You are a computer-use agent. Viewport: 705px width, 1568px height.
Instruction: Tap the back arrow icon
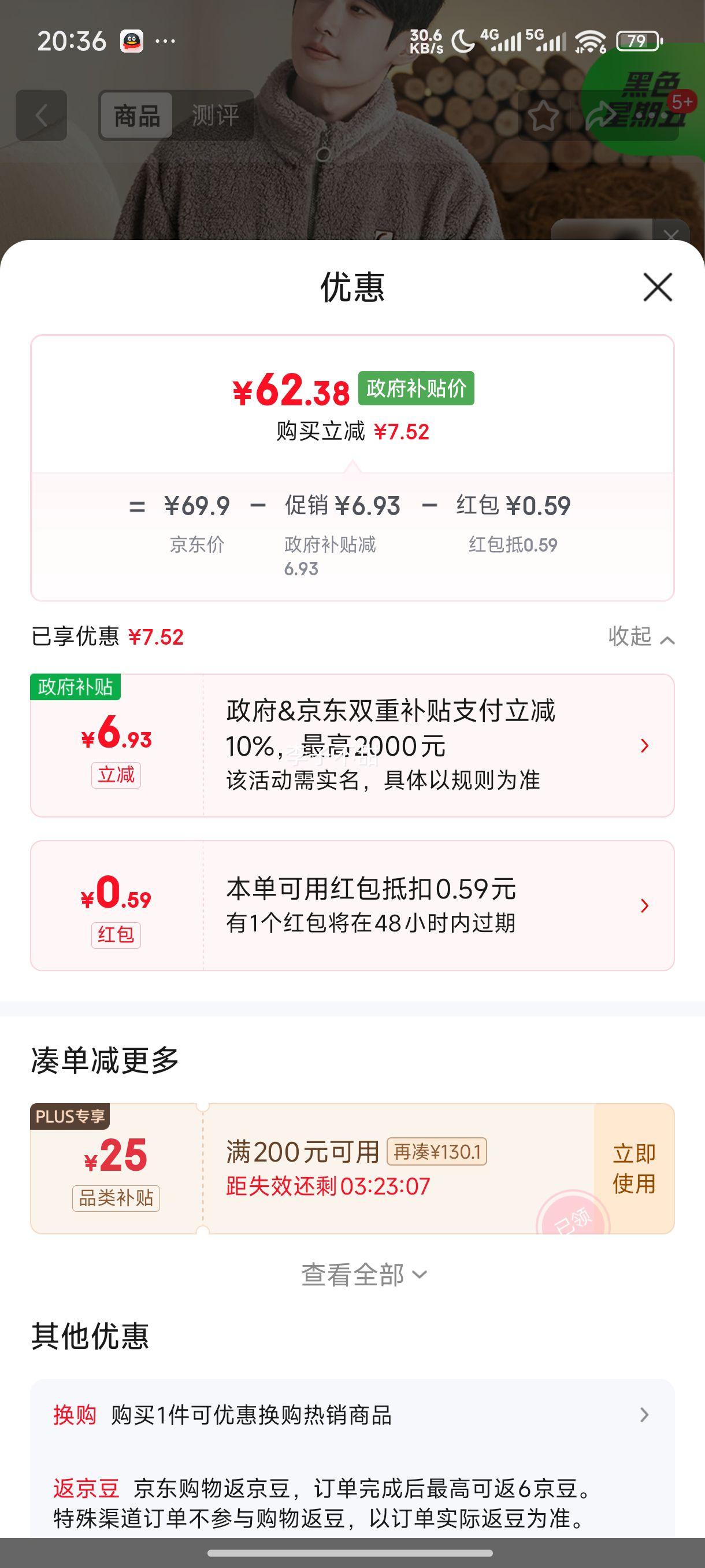pyautogui.click(x=41, y=116)
